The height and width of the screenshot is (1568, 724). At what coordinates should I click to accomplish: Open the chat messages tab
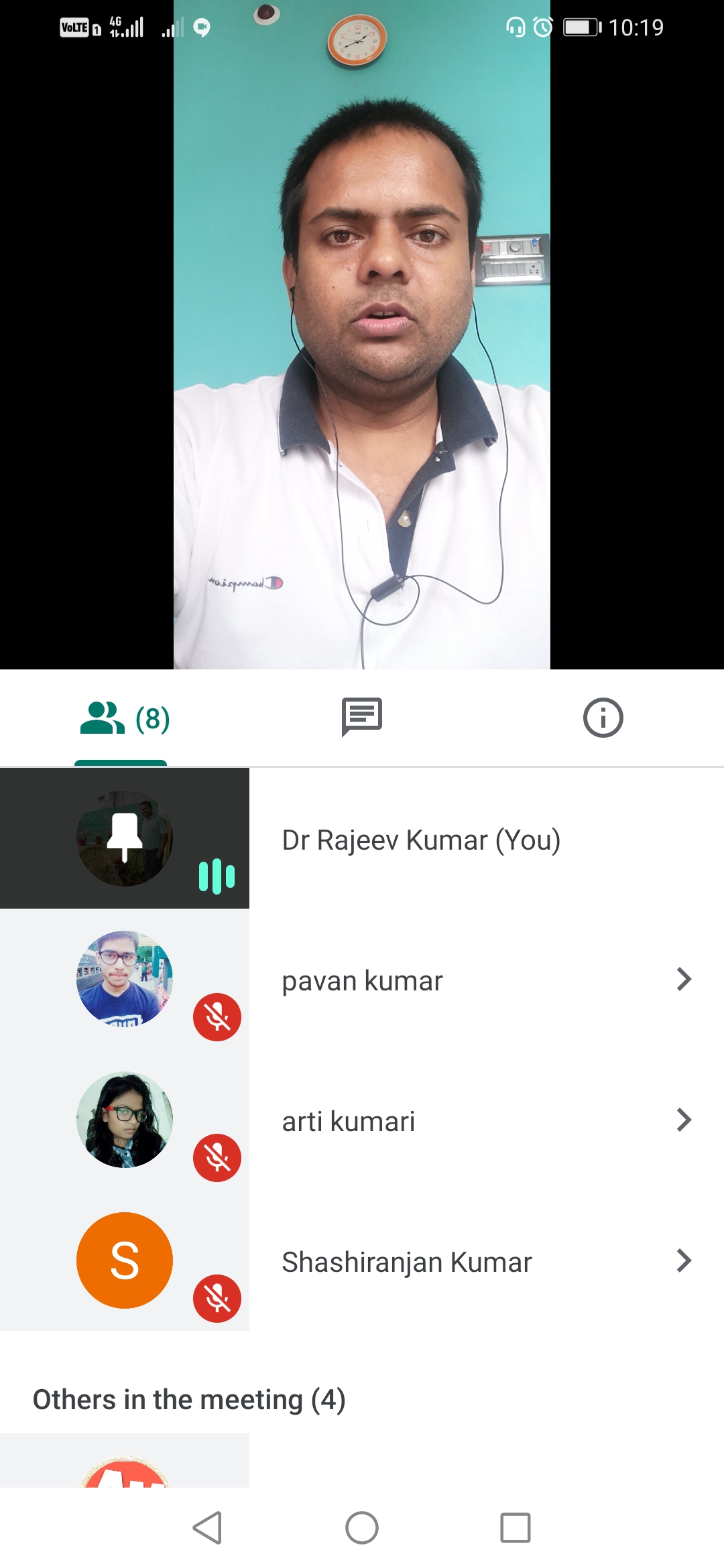pos(362,717)
